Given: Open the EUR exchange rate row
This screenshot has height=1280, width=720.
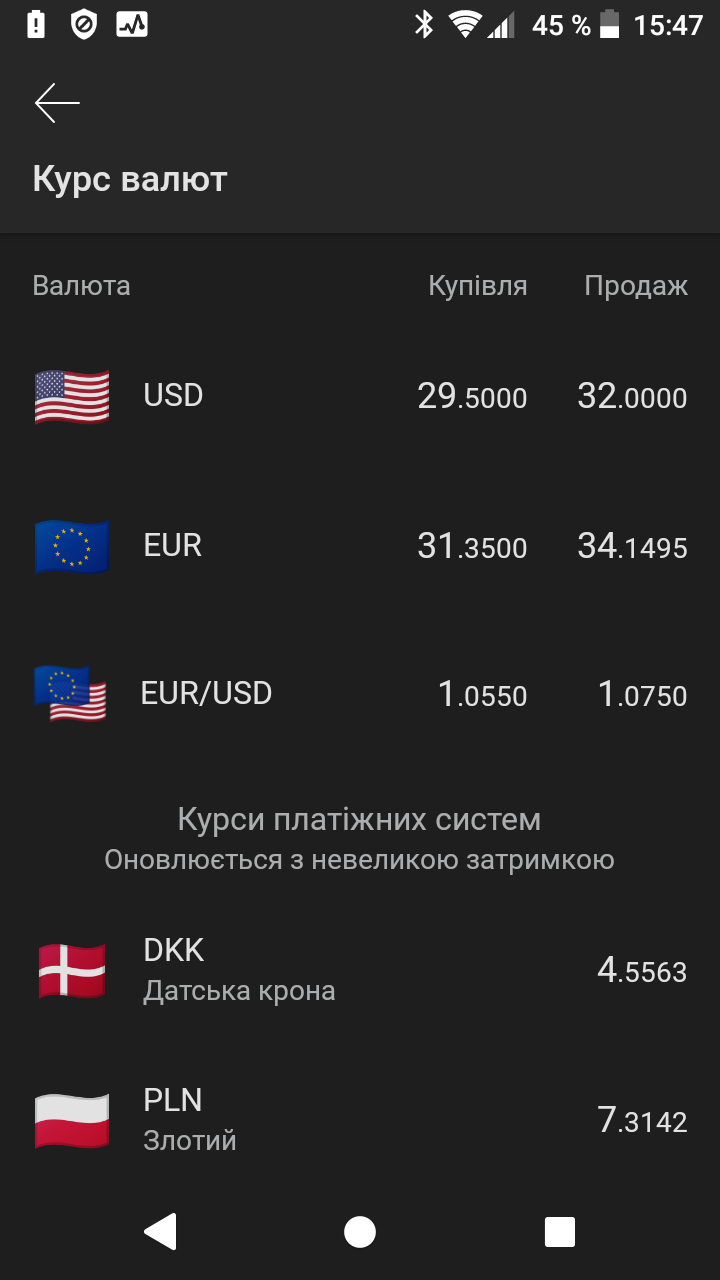Looking at the screenshot, I should 360,546.
